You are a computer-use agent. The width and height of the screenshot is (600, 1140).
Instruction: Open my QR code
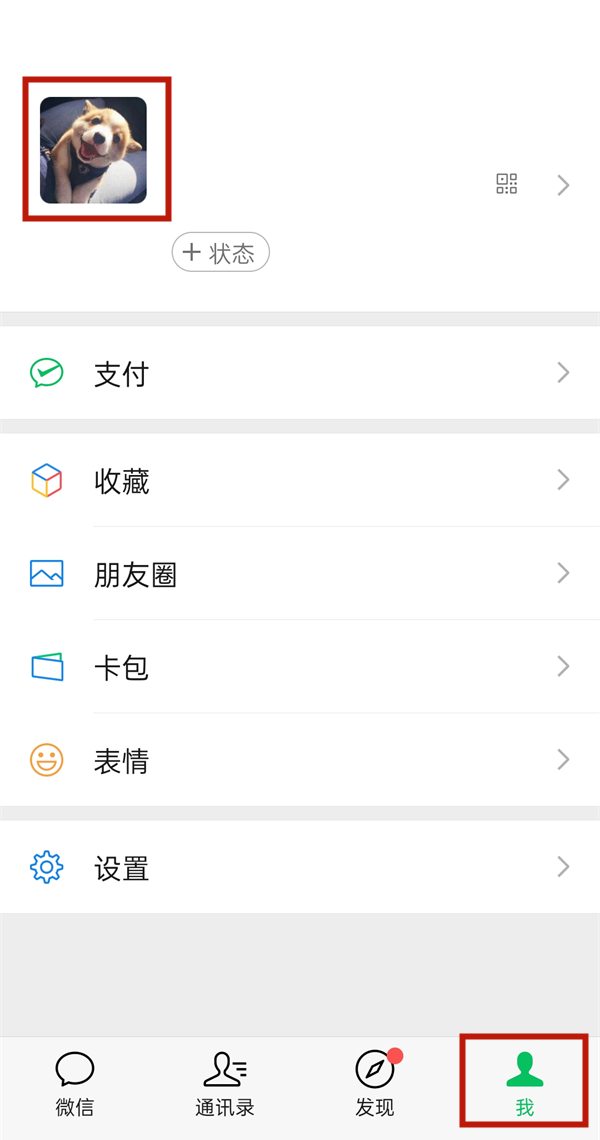click(507, 184)
